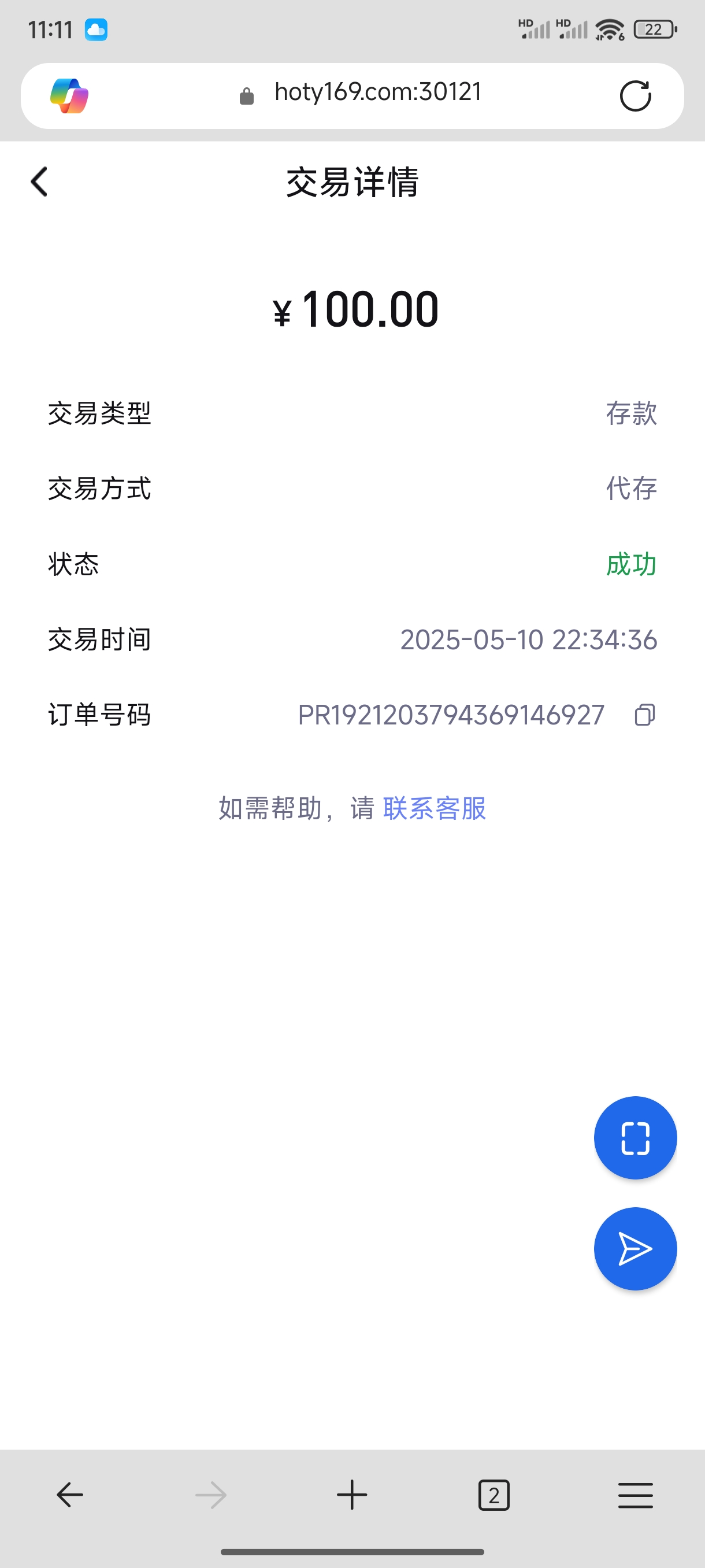Reload the page from the address bar
This screenshot has height=1568, width=705.
click(635, 96)
